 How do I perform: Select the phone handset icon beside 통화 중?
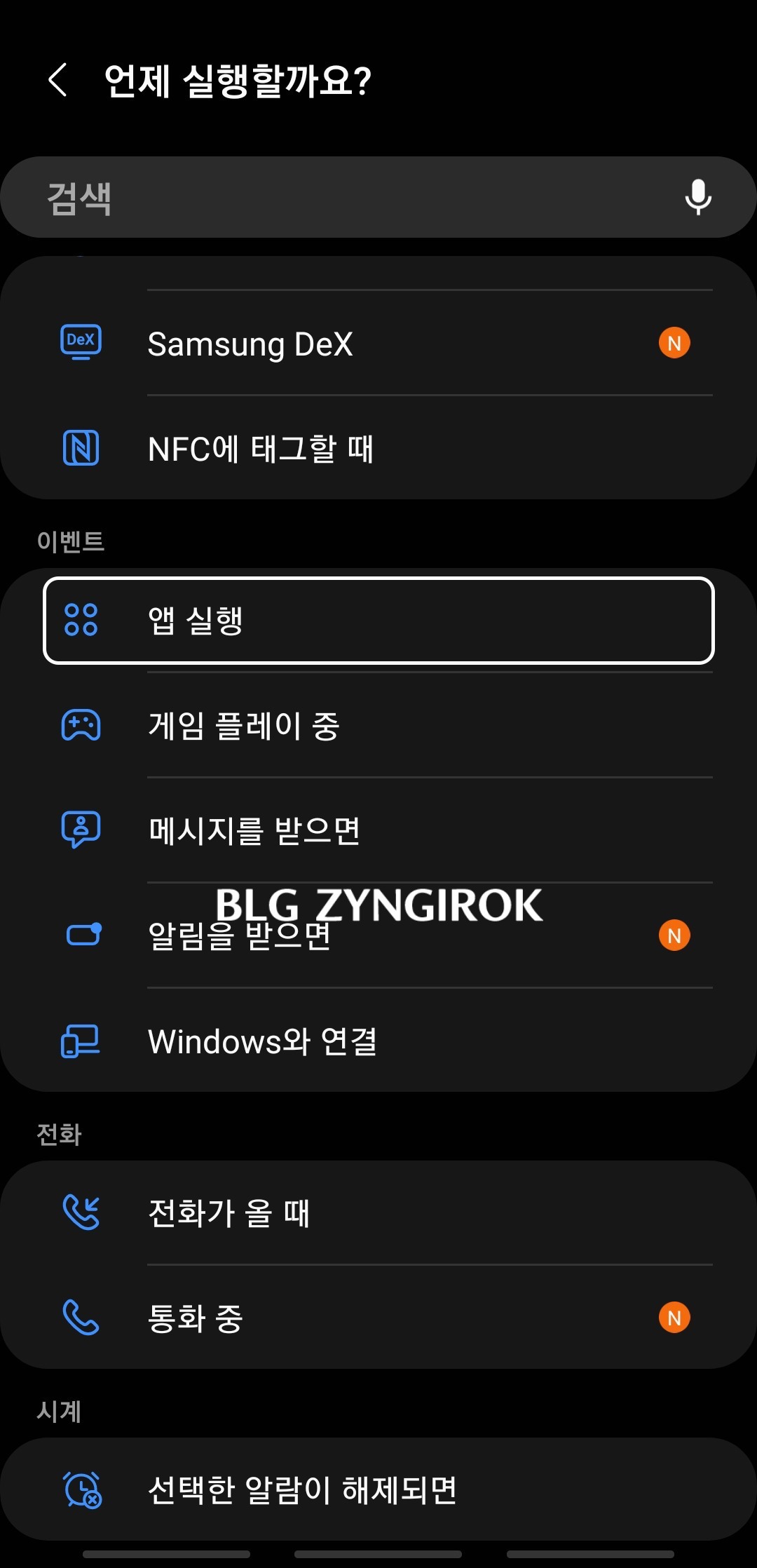(81, 1318)
